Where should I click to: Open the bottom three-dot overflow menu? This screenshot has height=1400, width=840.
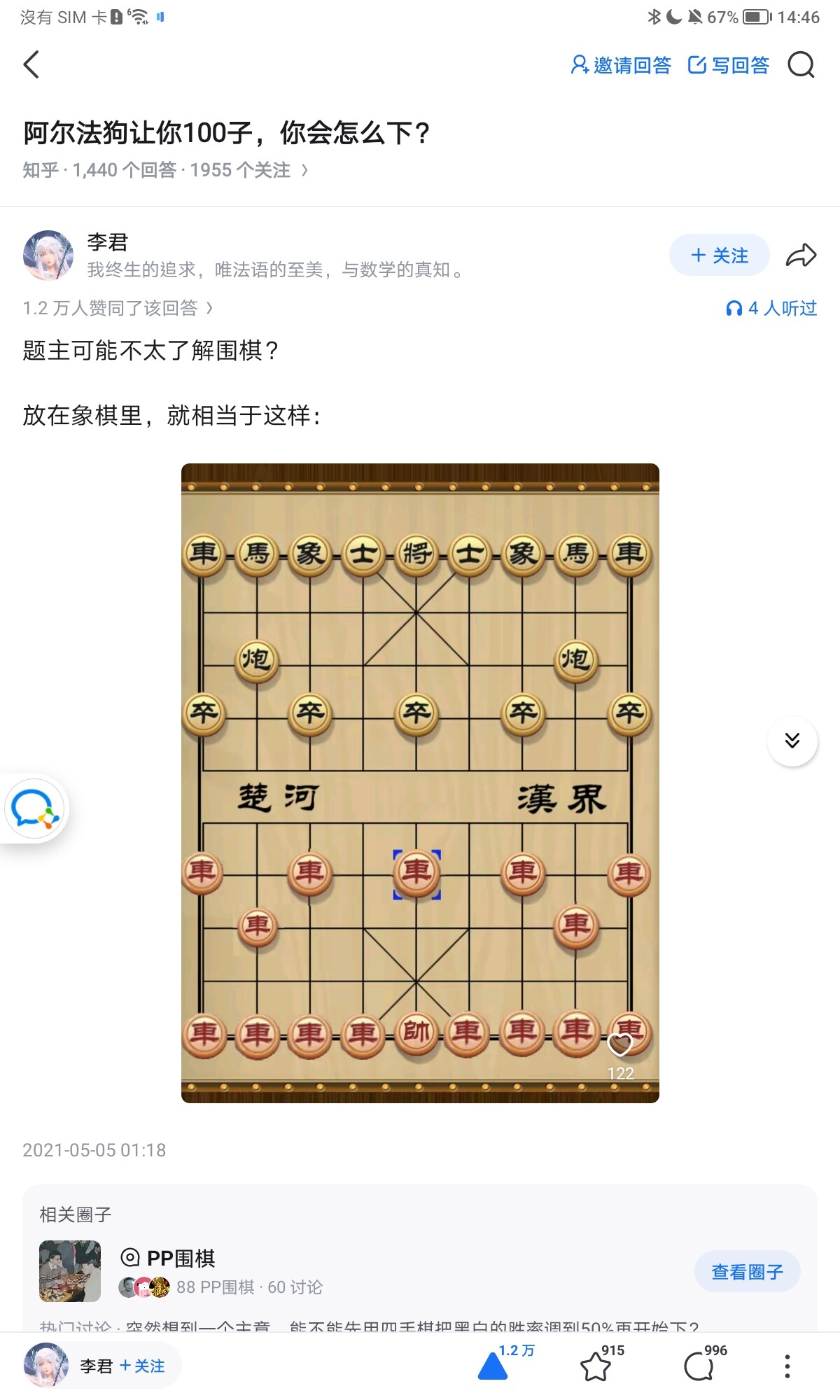(x=787, y=1366)
